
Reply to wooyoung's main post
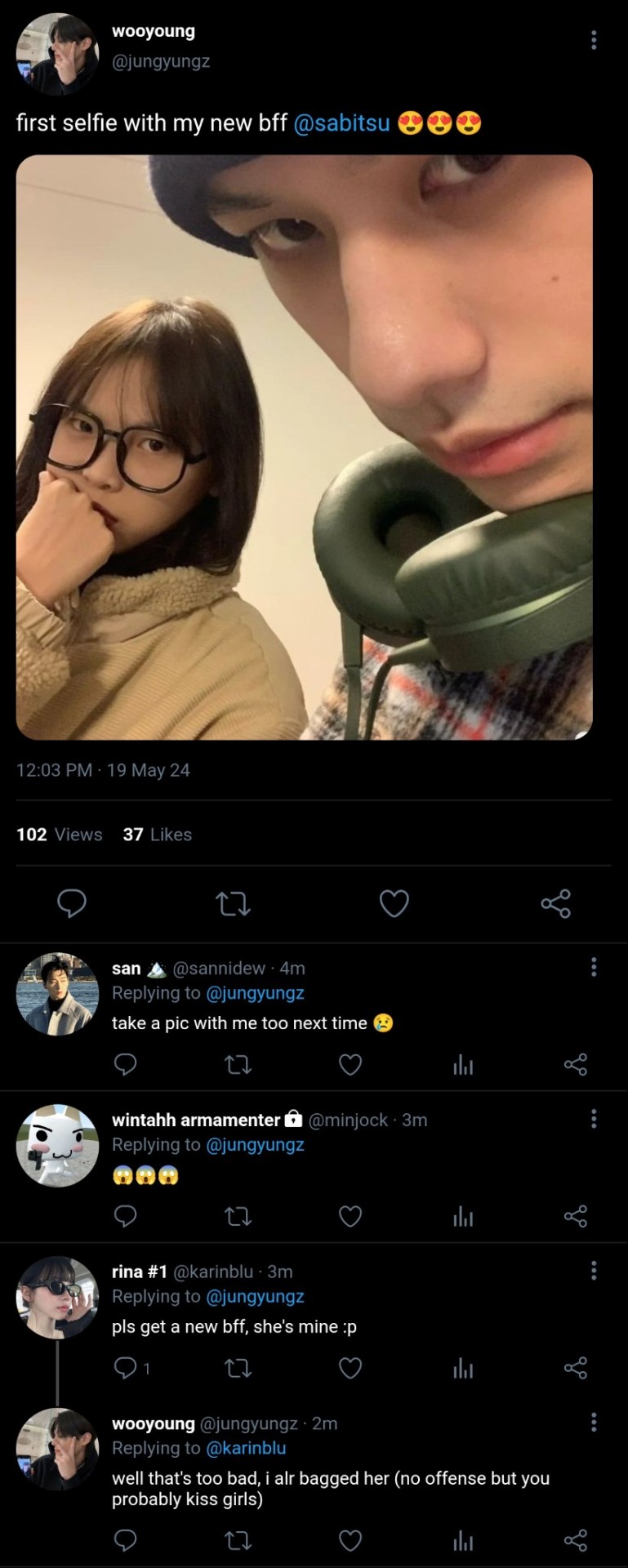tap(72, 903)
